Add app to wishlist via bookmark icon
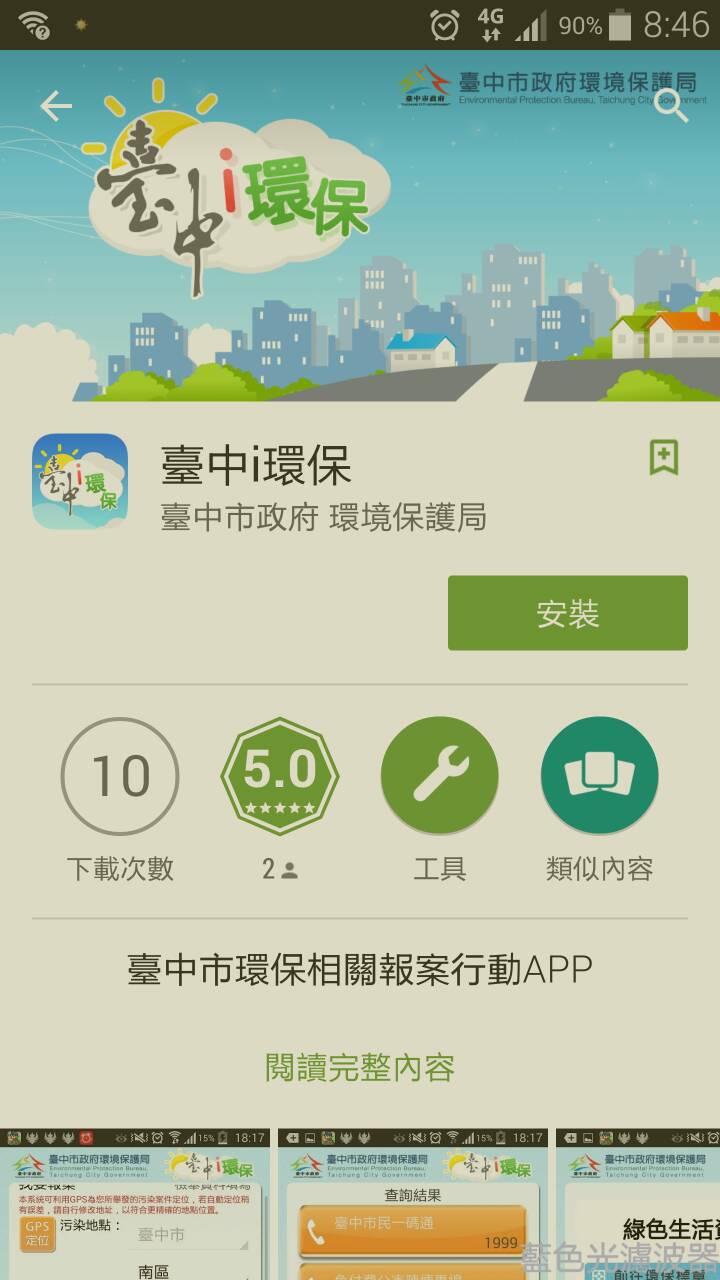The height and width of the screenshot is (1280, 720). coord(664,458)
